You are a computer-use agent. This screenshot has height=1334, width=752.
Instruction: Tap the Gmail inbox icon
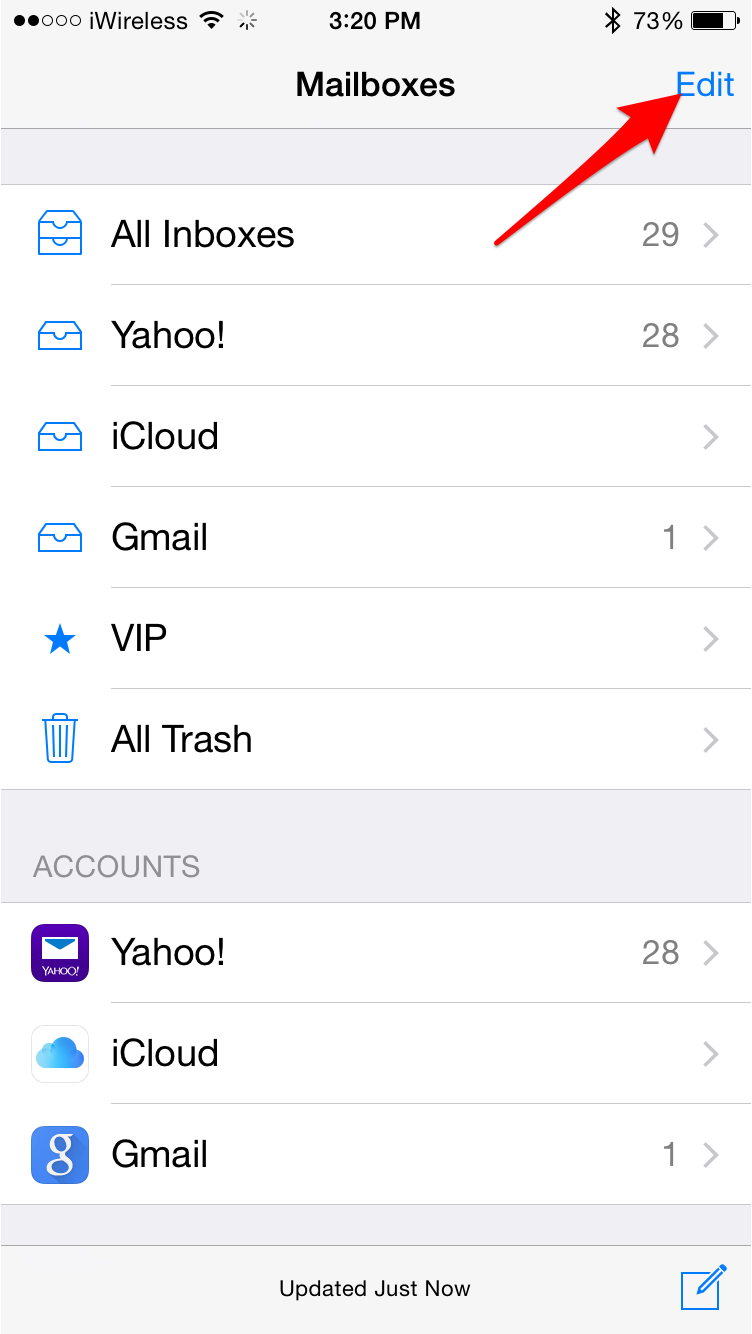60,537
